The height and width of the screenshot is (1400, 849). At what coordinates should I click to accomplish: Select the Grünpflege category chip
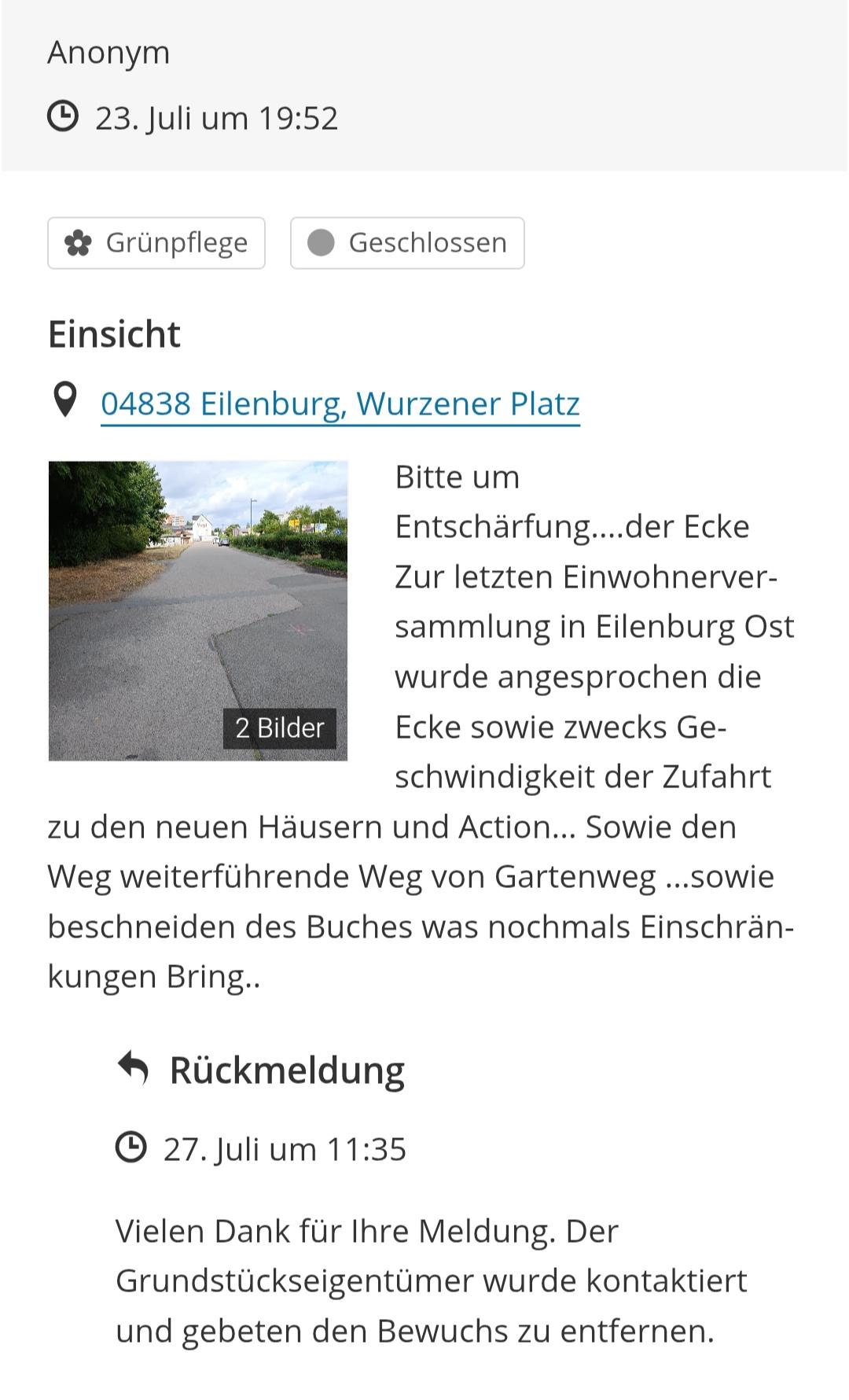coord(156,243)
